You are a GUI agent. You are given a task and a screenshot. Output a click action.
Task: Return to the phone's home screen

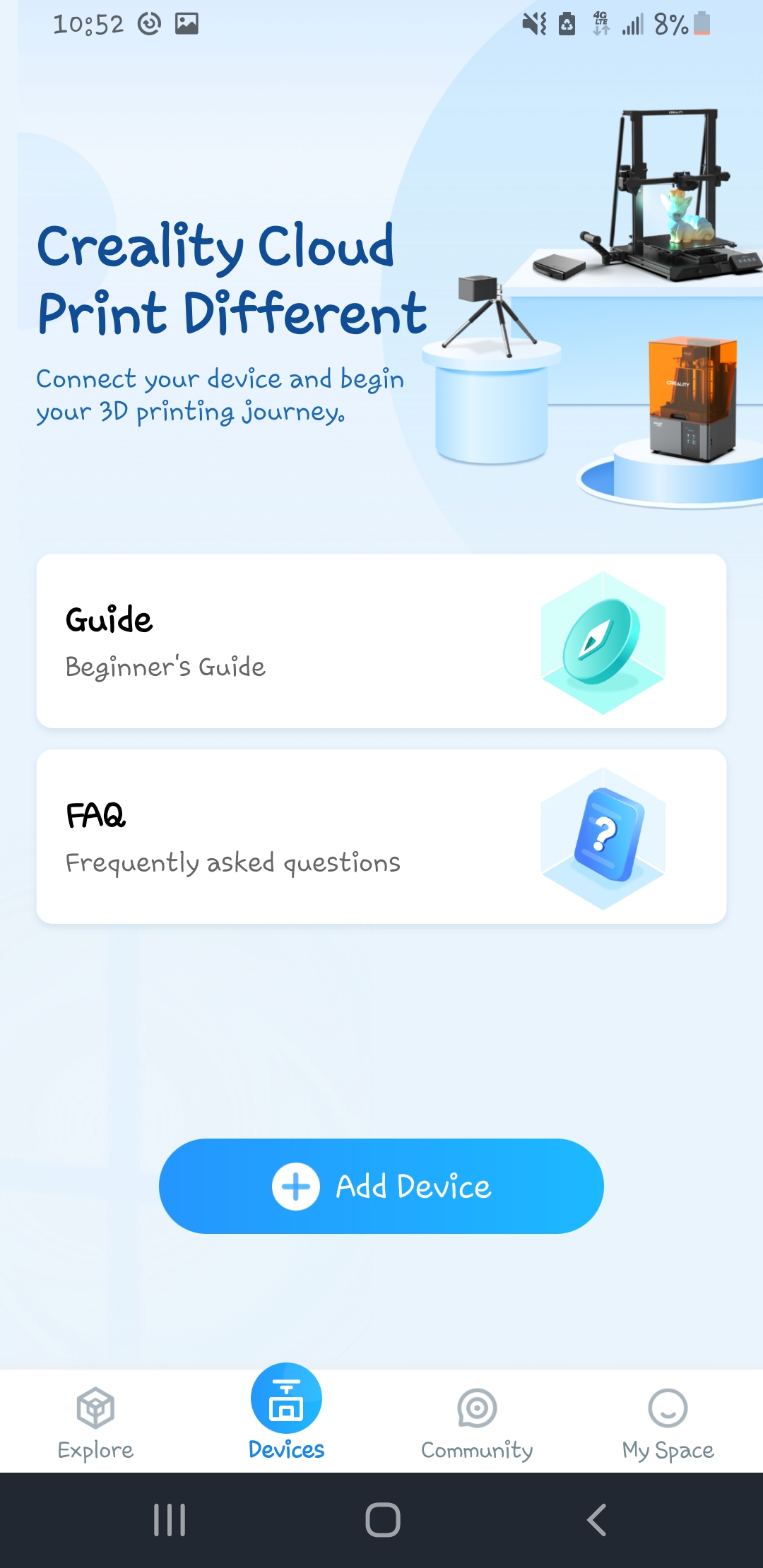382,1520
